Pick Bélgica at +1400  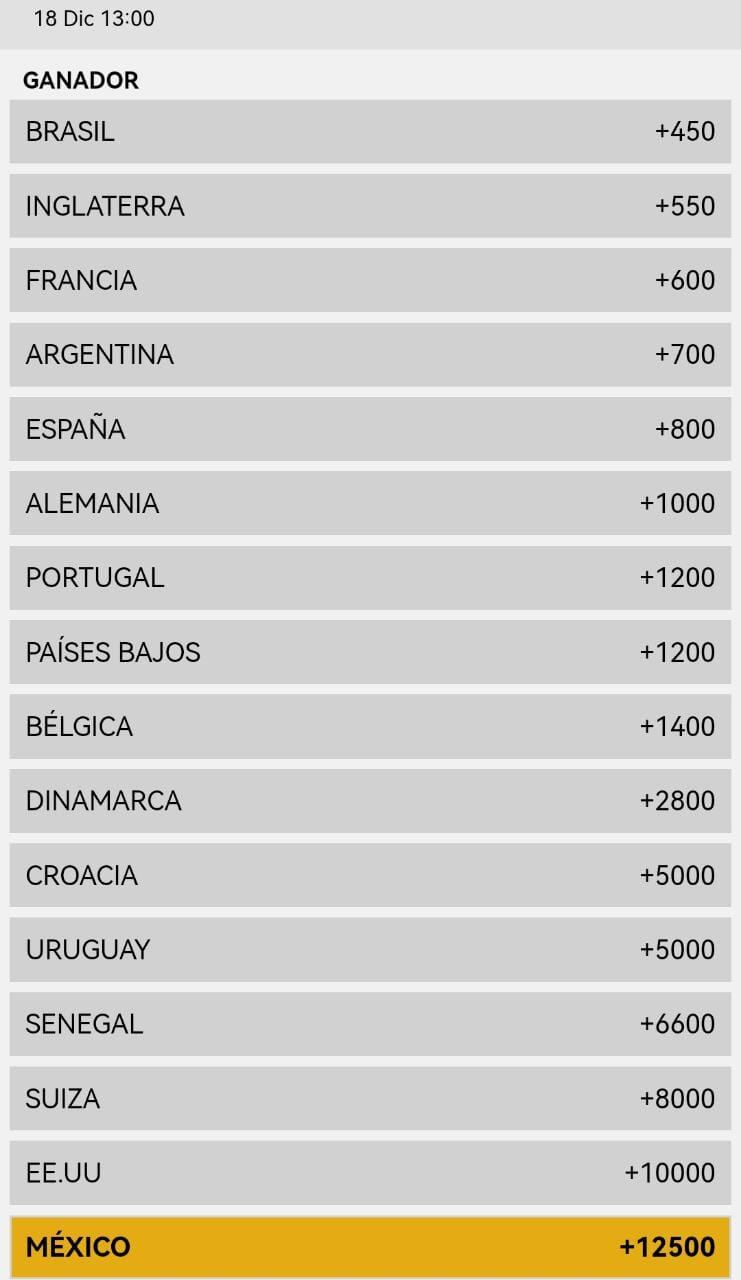[370, 726]
